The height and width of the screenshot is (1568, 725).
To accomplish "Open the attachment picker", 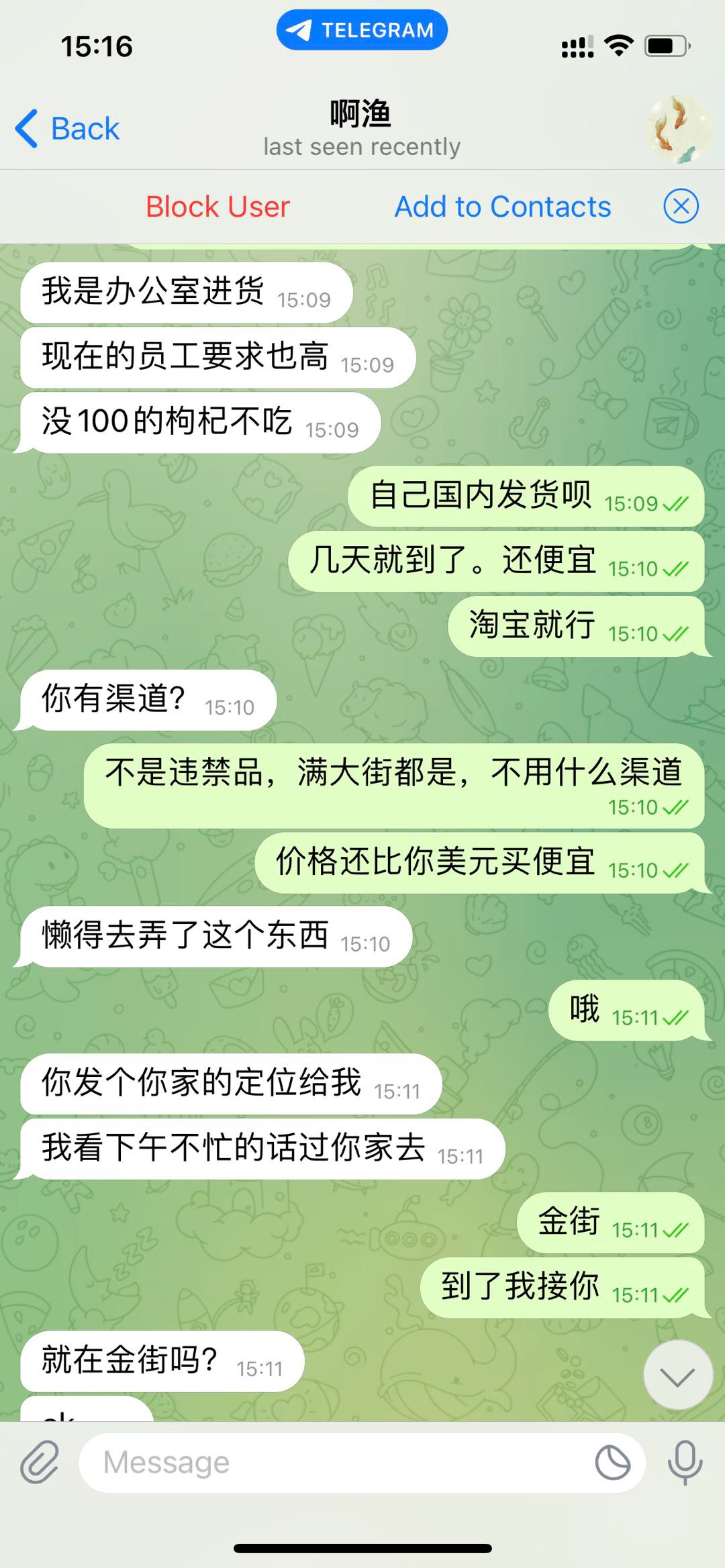I will [x=40, y=1463].
